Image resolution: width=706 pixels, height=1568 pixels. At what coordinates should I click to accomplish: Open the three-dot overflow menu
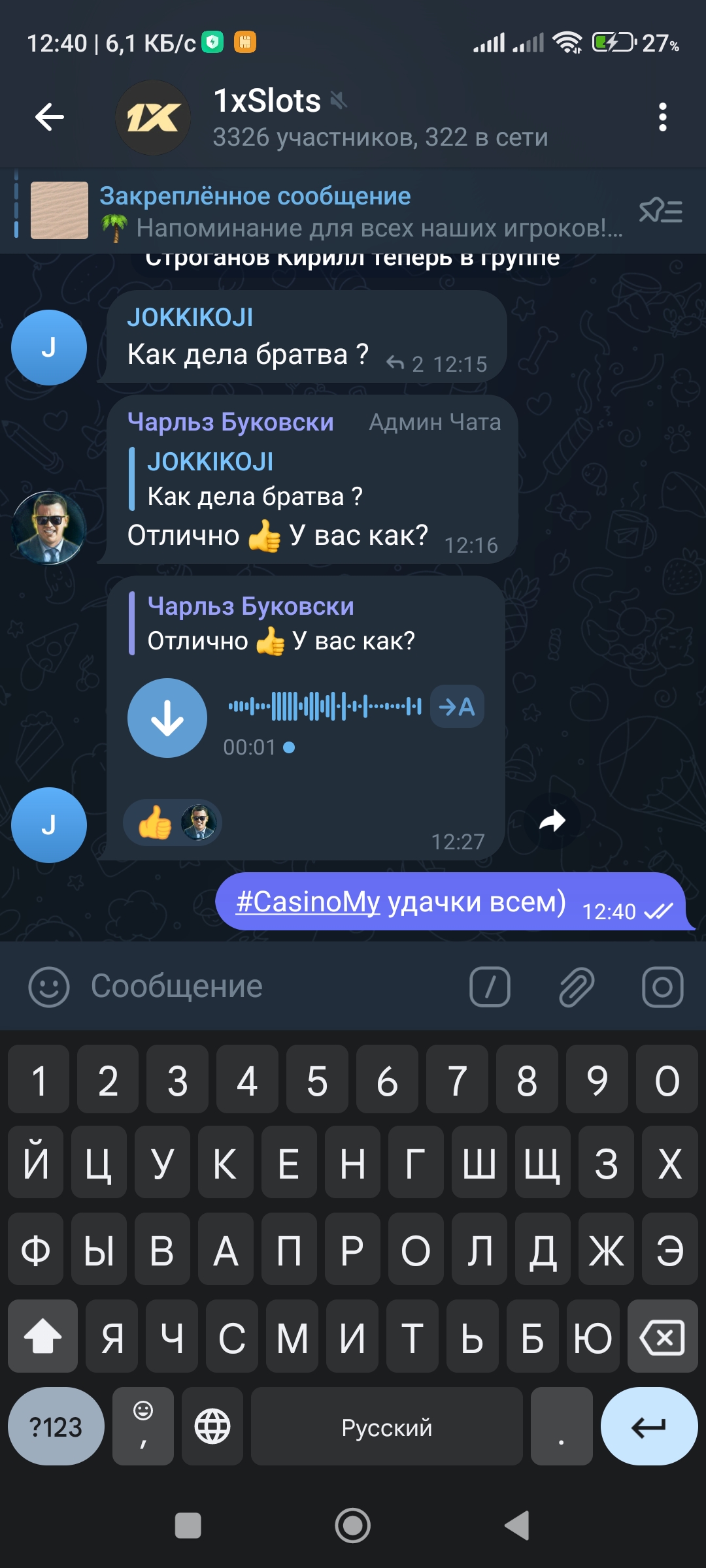(x=662, y=118)
